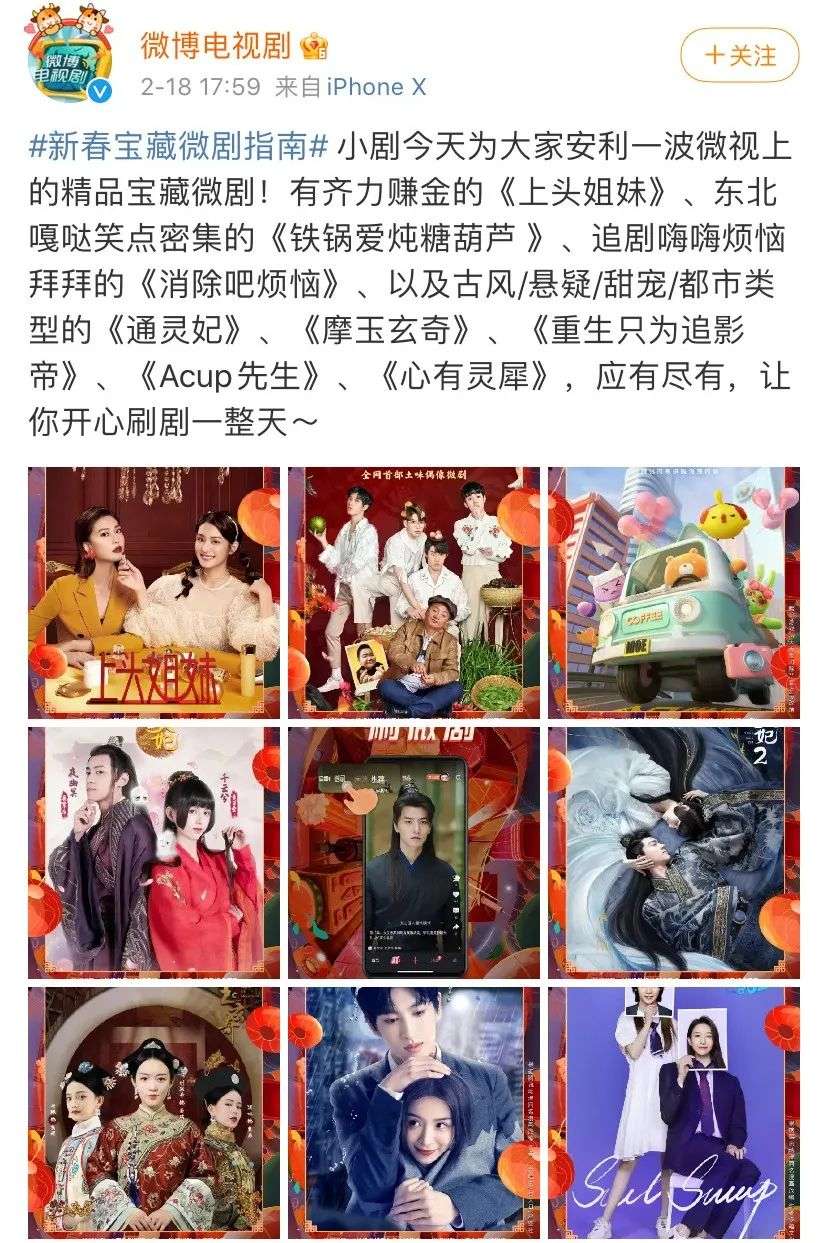Open the poster with boys in white outfits

[x=414, y=592]
